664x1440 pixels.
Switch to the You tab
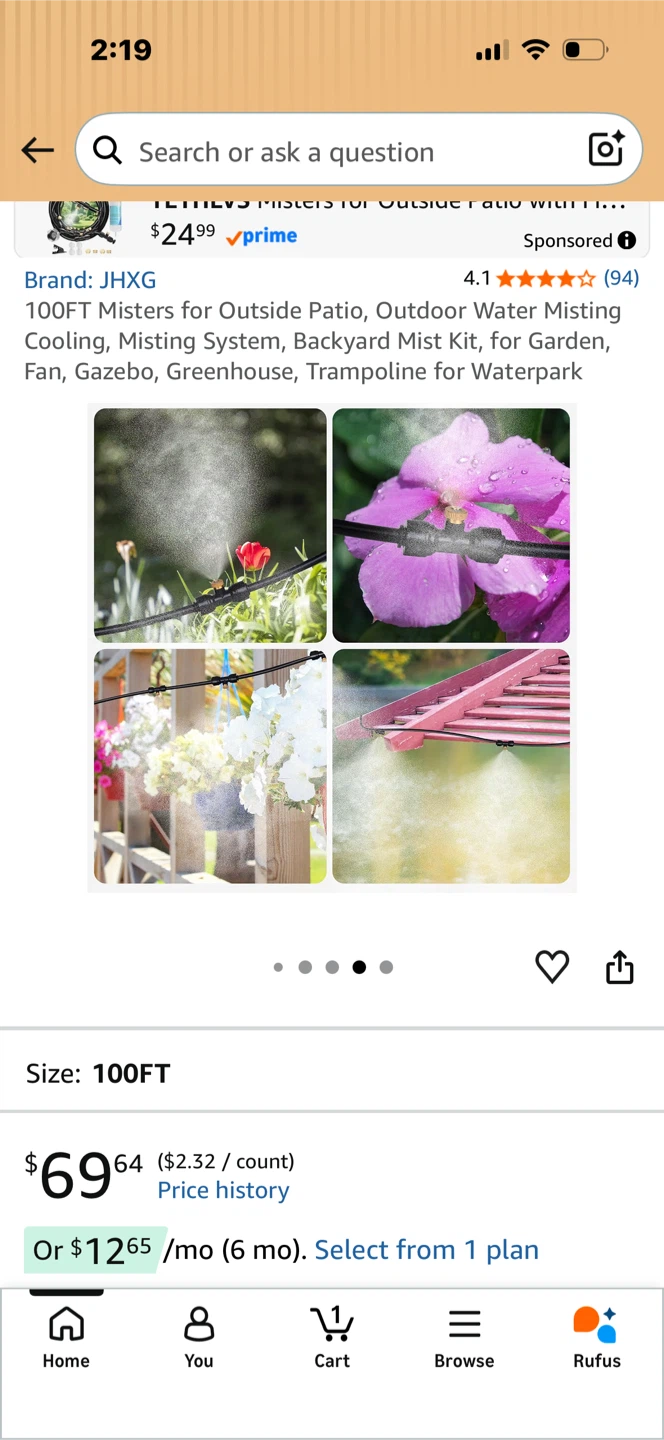click(x=199, y=1338)
